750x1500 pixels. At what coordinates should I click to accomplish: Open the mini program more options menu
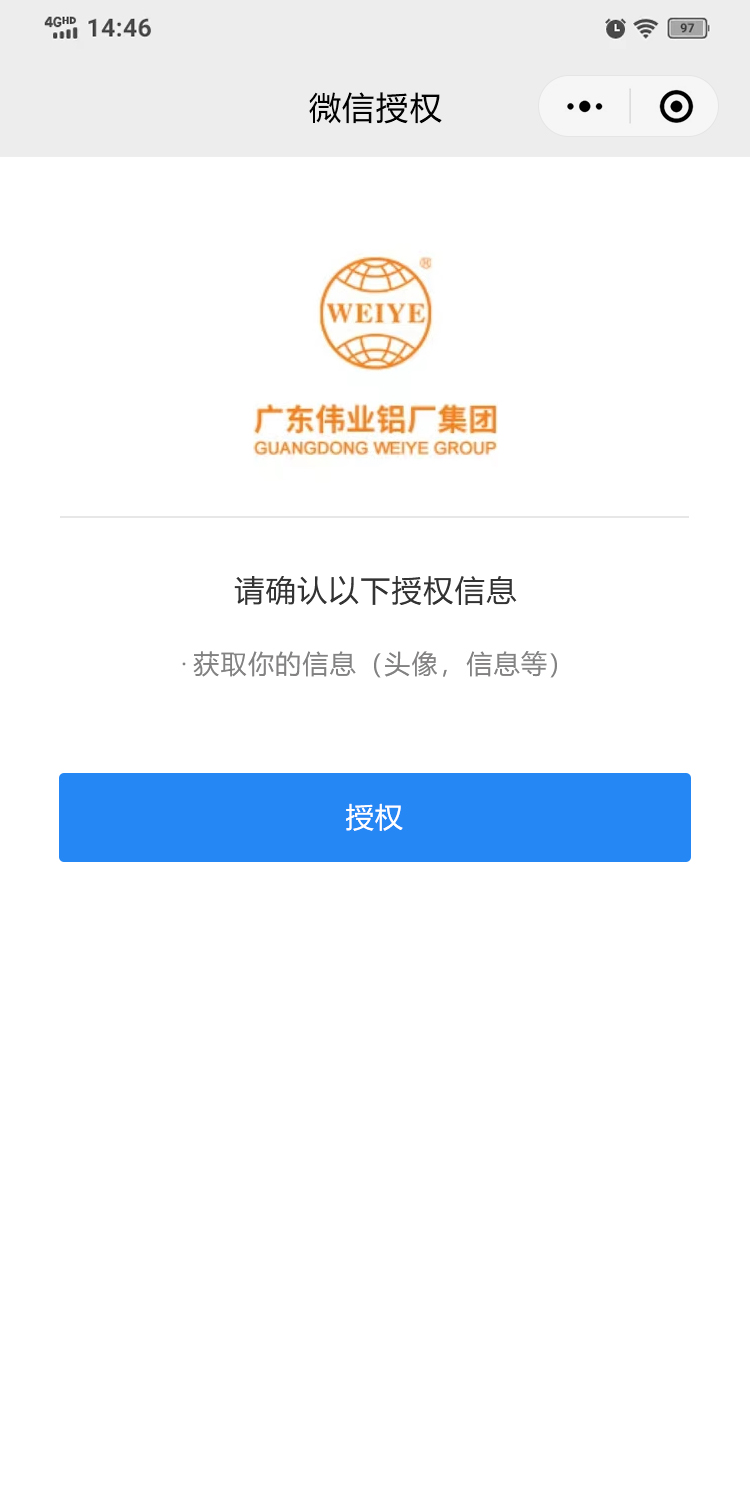tap(585, 106)
